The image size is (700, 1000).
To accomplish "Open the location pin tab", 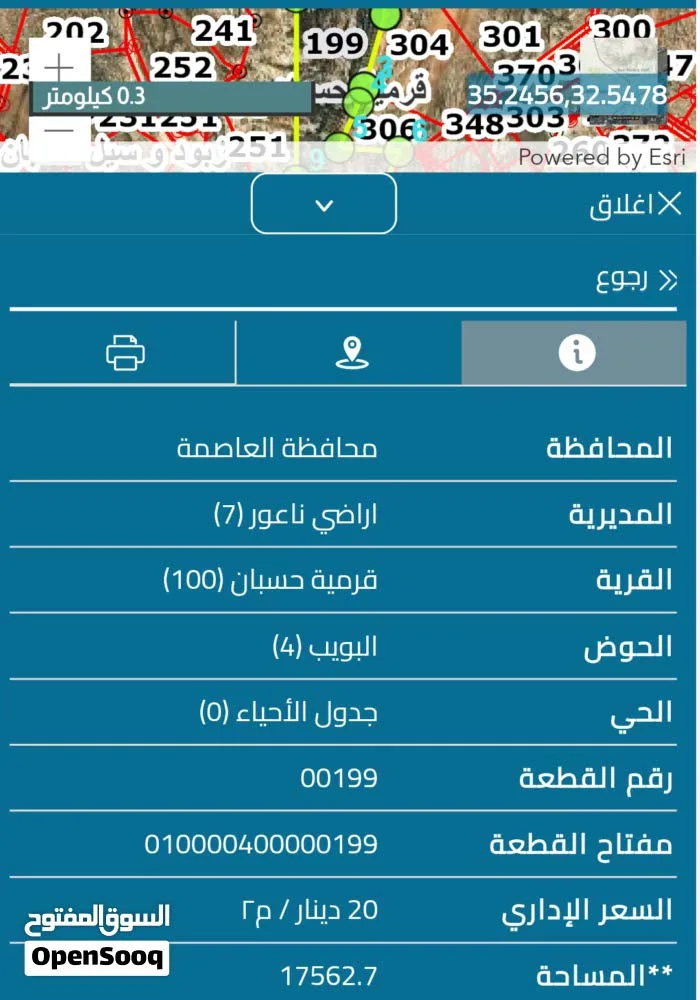I will (x=349, y=352).
